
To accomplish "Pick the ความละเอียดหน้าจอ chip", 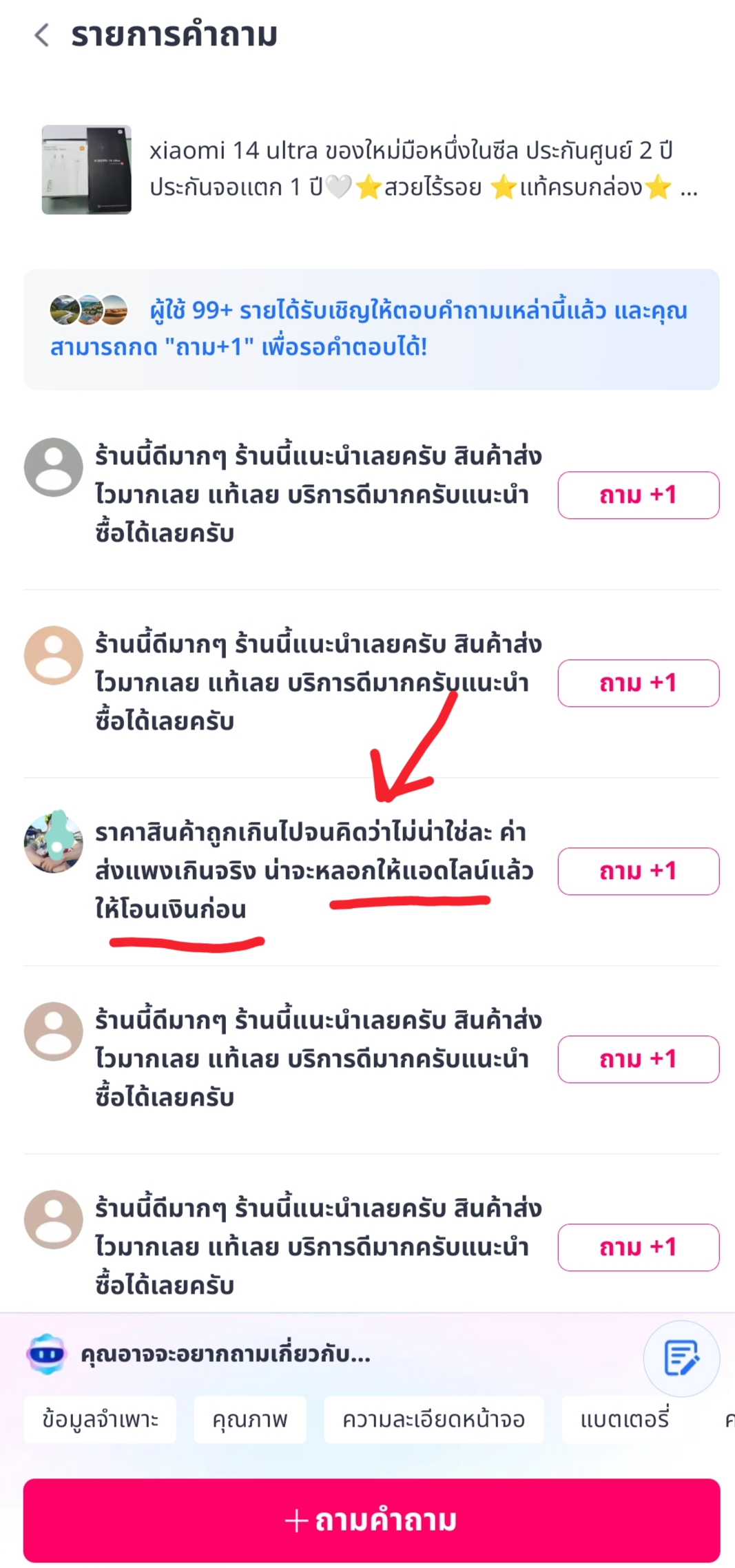I will pyautogui.click(x=434, y=1419).
